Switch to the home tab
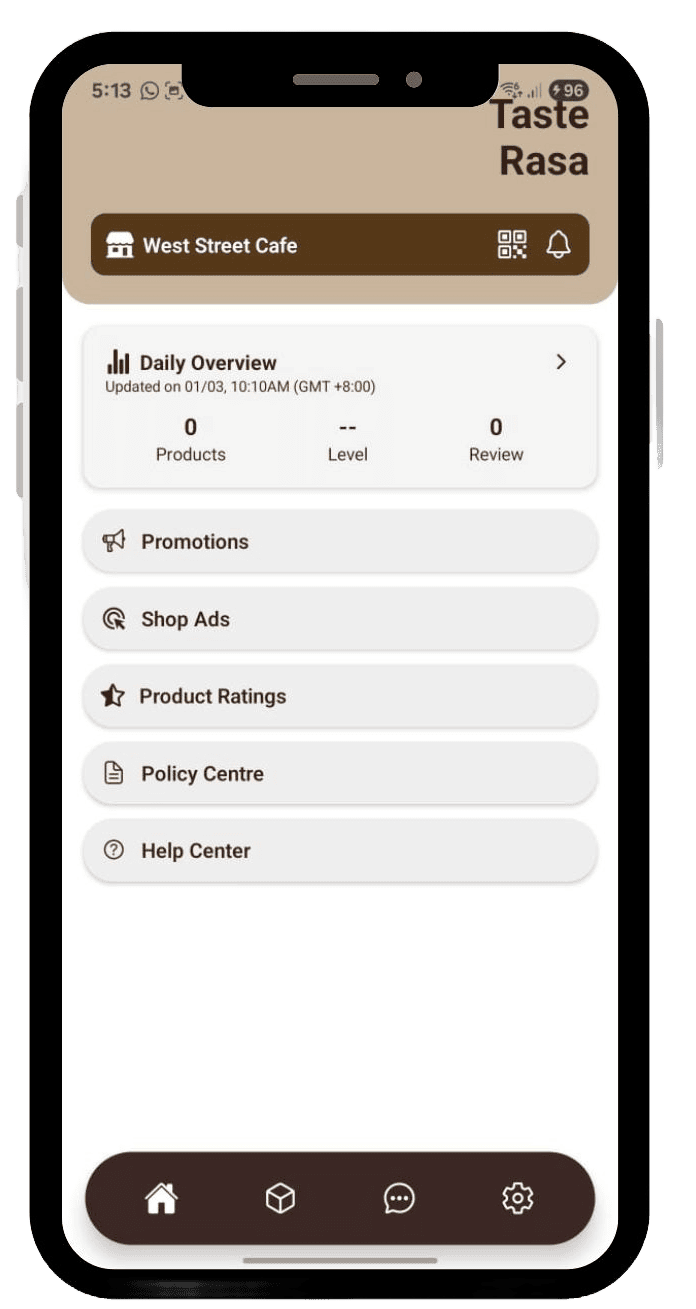The height and width of the screenshot is (1309, 696). [x=161, y=1198]
